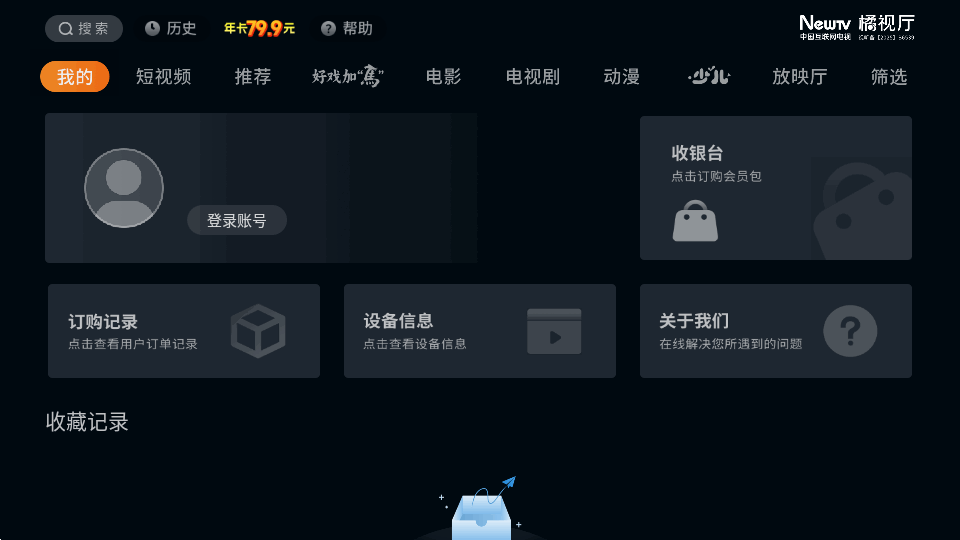Screen dimensions: 960x540
Task: Switch to the 放映厅 tab
Action: pyautogui.click(x=799, y=77)
